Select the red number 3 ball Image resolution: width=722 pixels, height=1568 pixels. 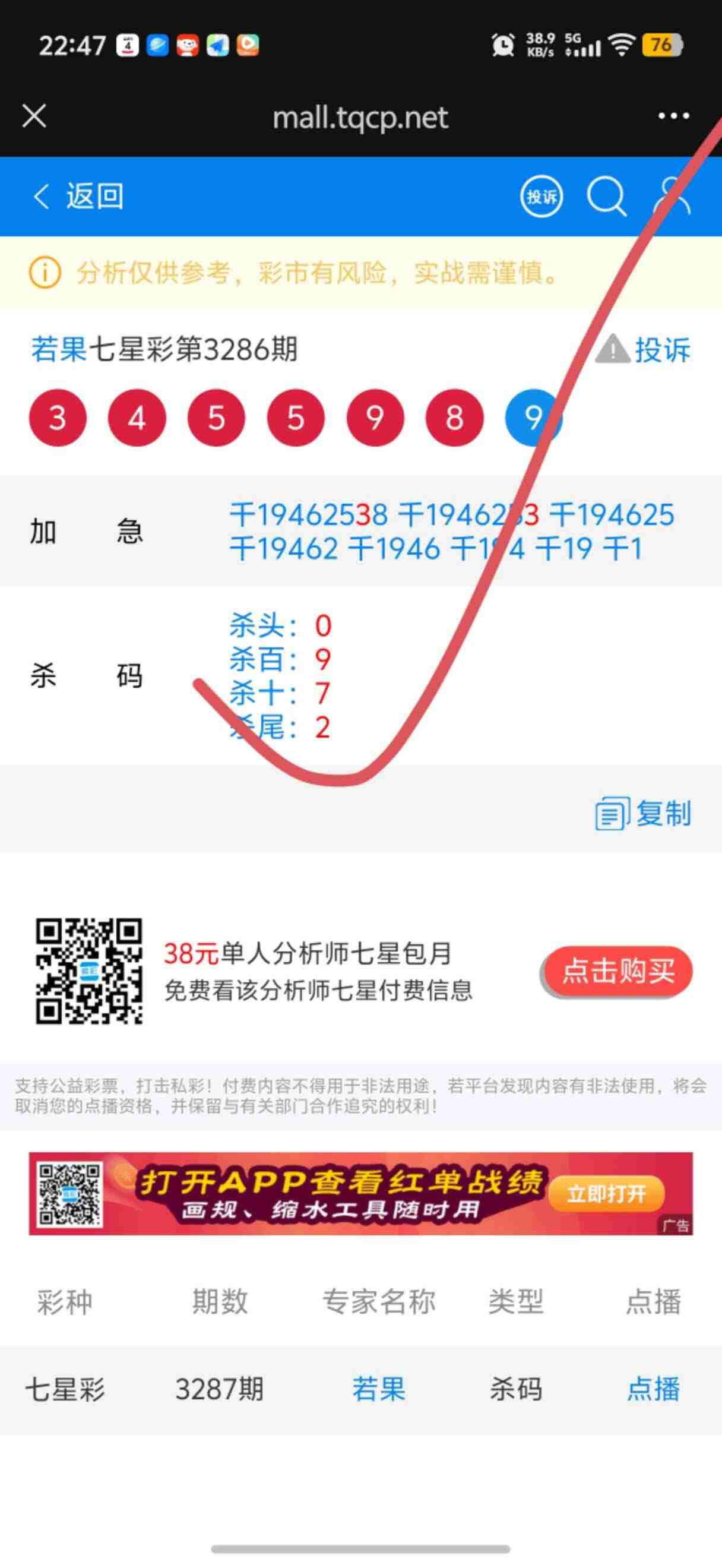[58, 418]
